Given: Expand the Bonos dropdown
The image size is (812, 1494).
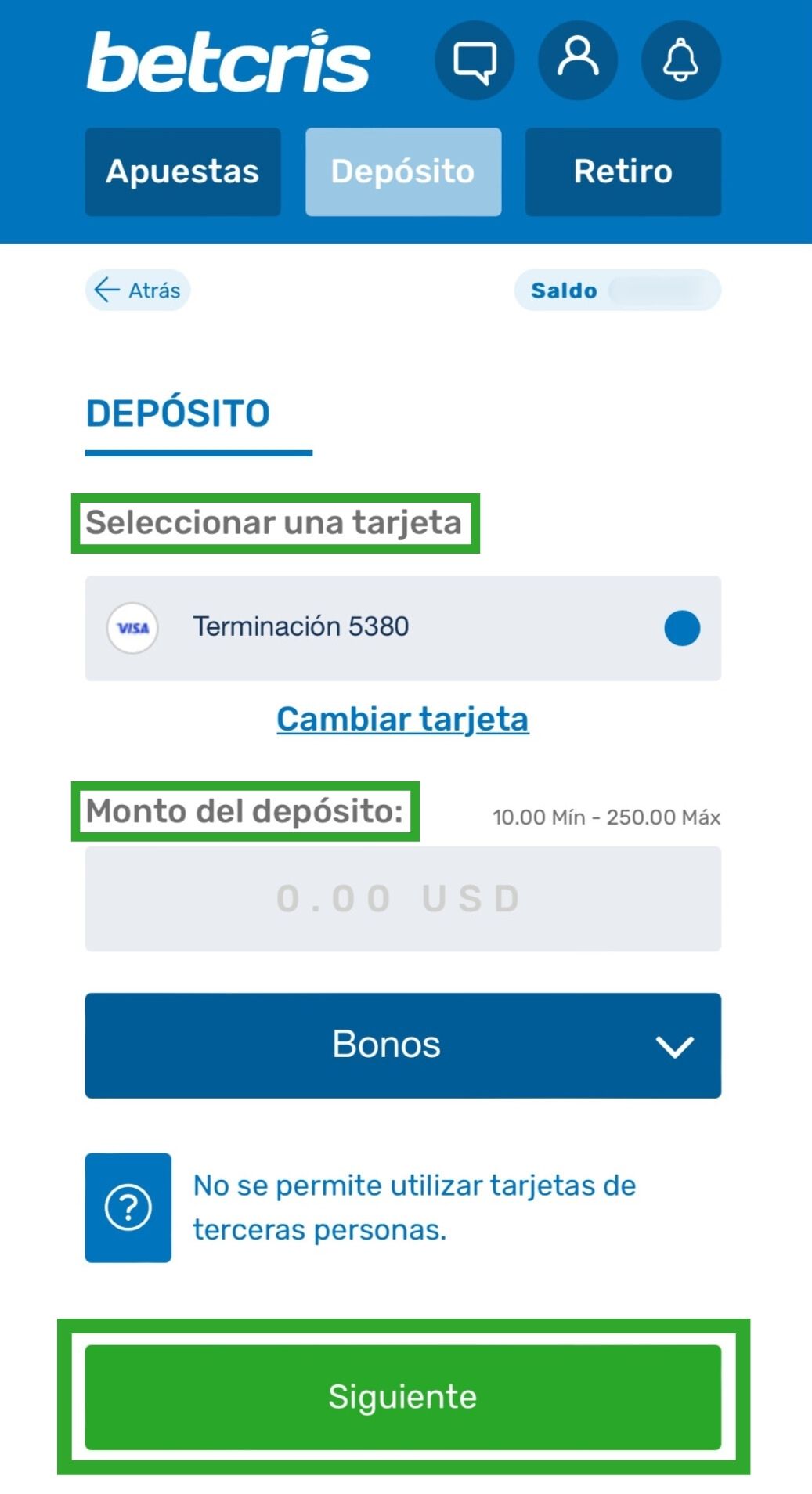Looking at the screenshot, I should tap(403, 1045).
